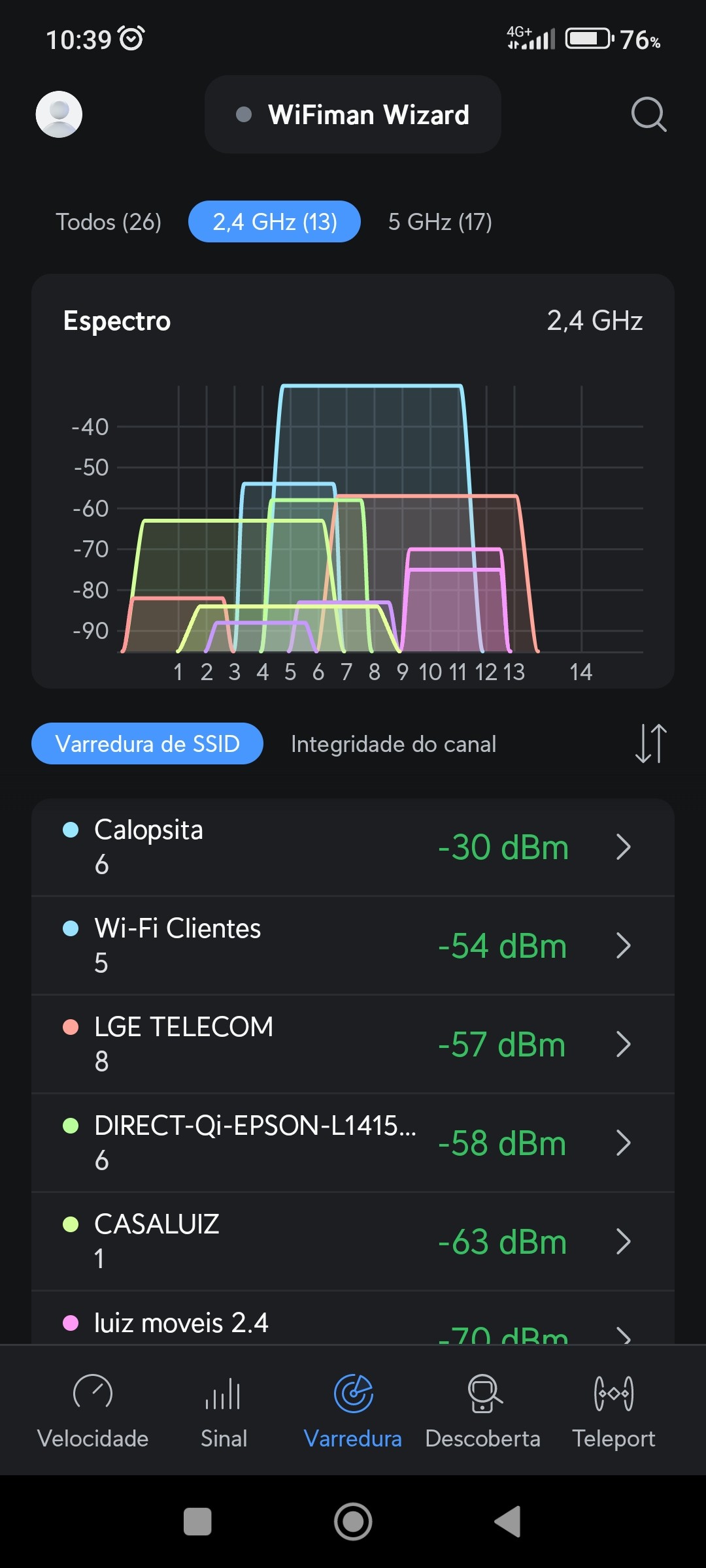Switch to Integridade do canal

394,744
